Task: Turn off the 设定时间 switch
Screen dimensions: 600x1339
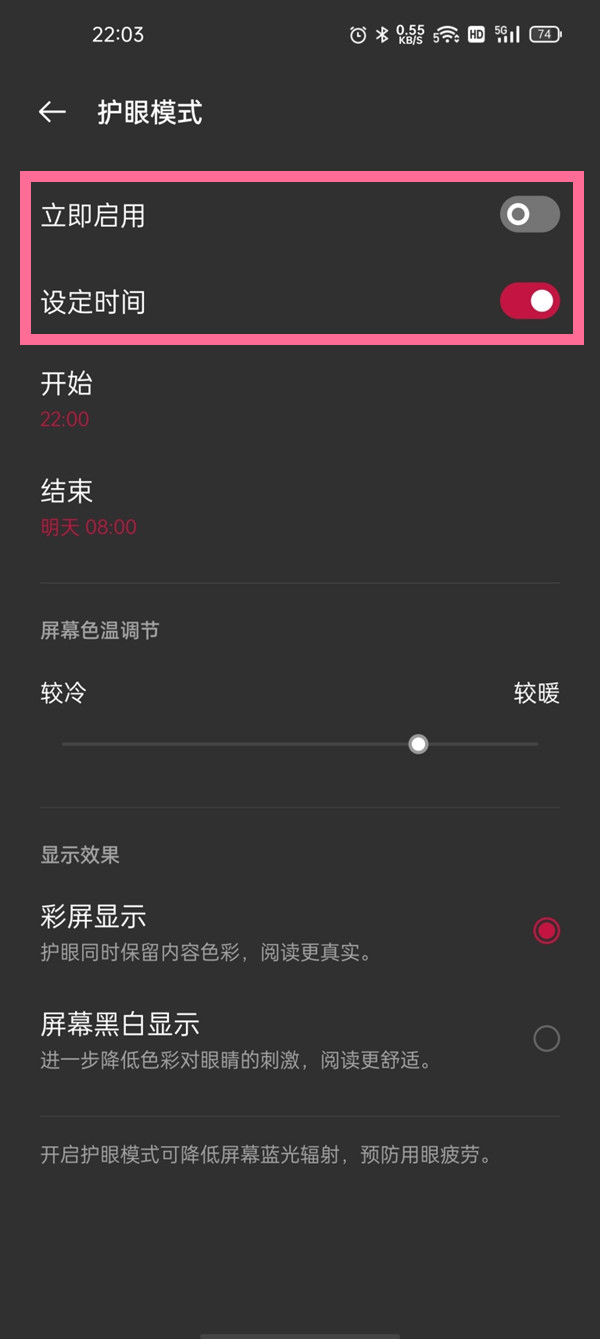Action: [x=529, y=301]
